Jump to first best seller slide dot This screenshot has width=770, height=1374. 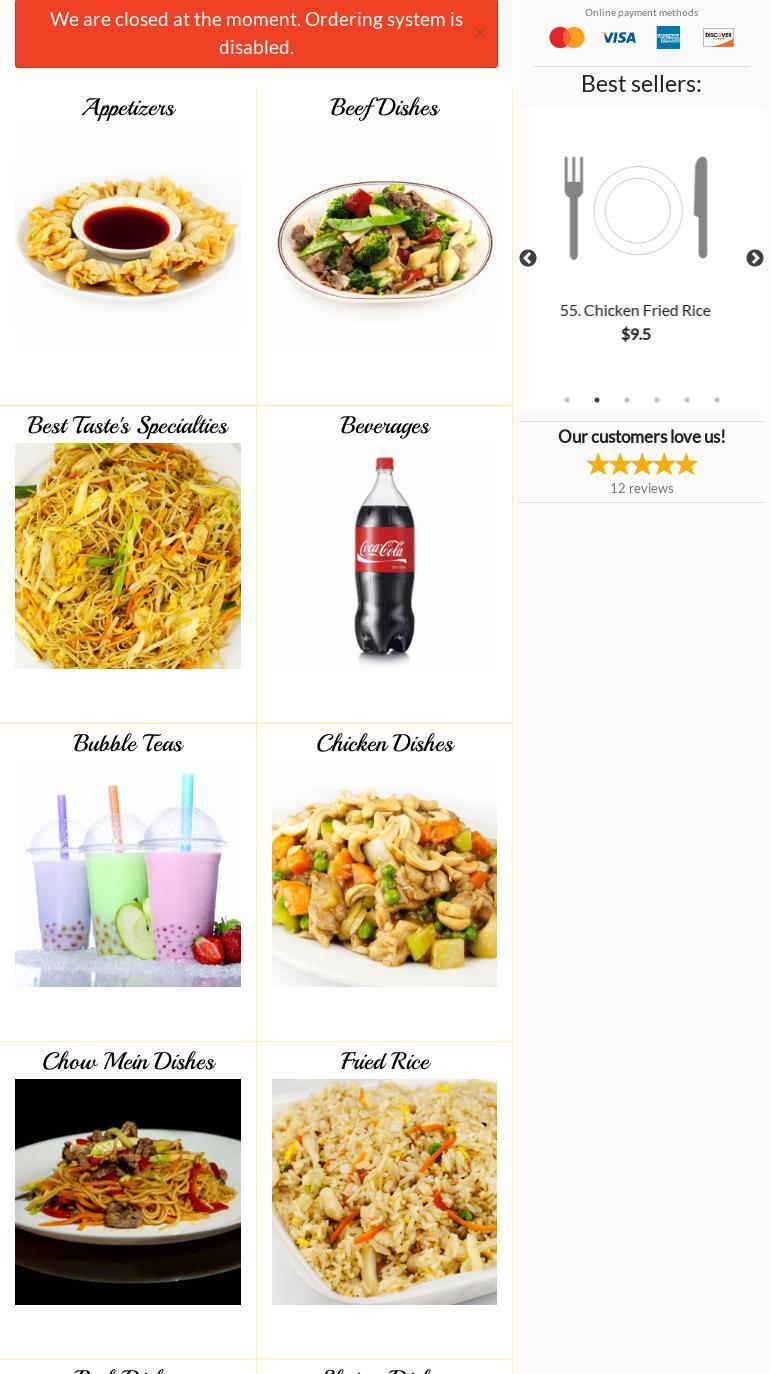click(x=567, y=400)
